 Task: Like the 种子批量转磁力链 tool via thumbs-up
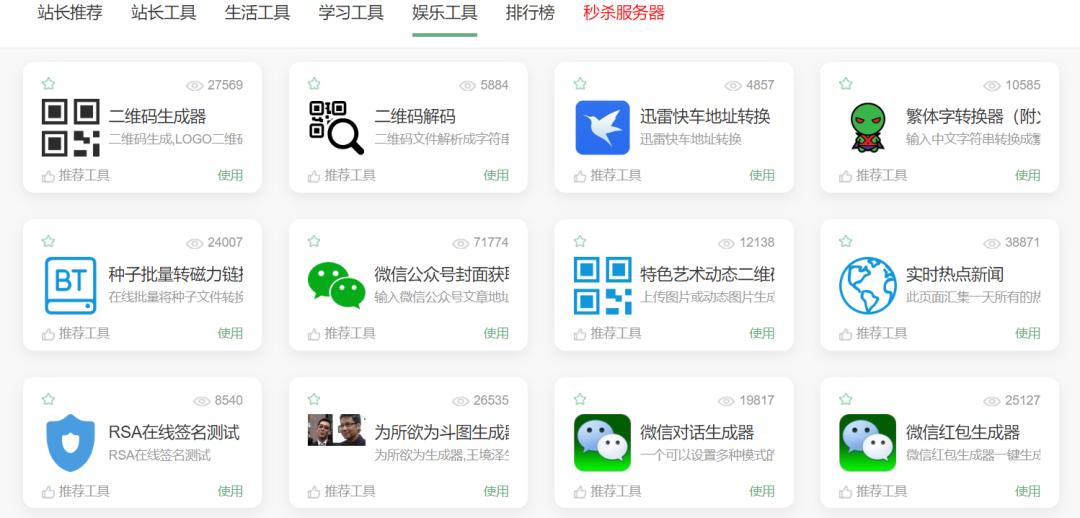(48, 333)
